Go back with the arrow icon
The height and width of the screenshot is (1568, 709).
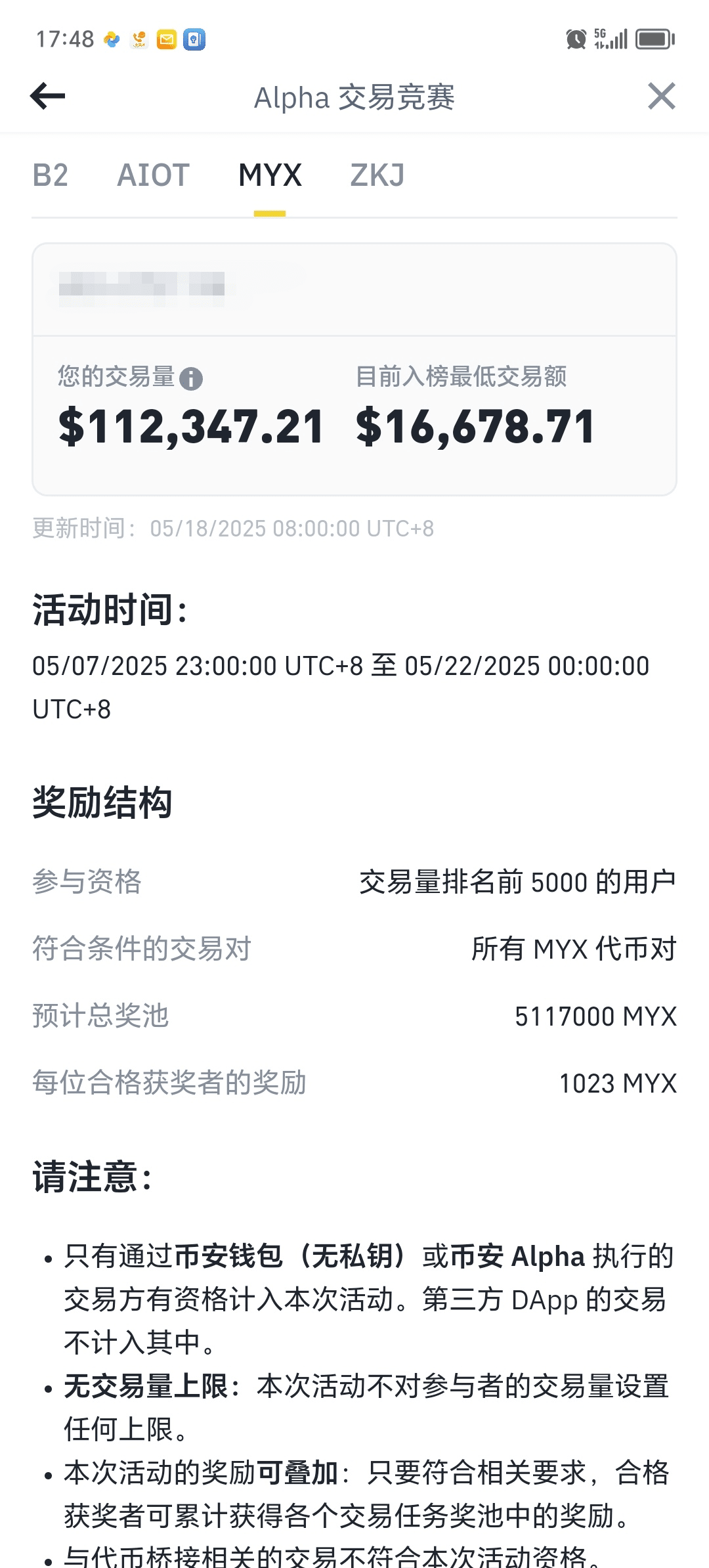pyautogui.click(x=48, y=97)
